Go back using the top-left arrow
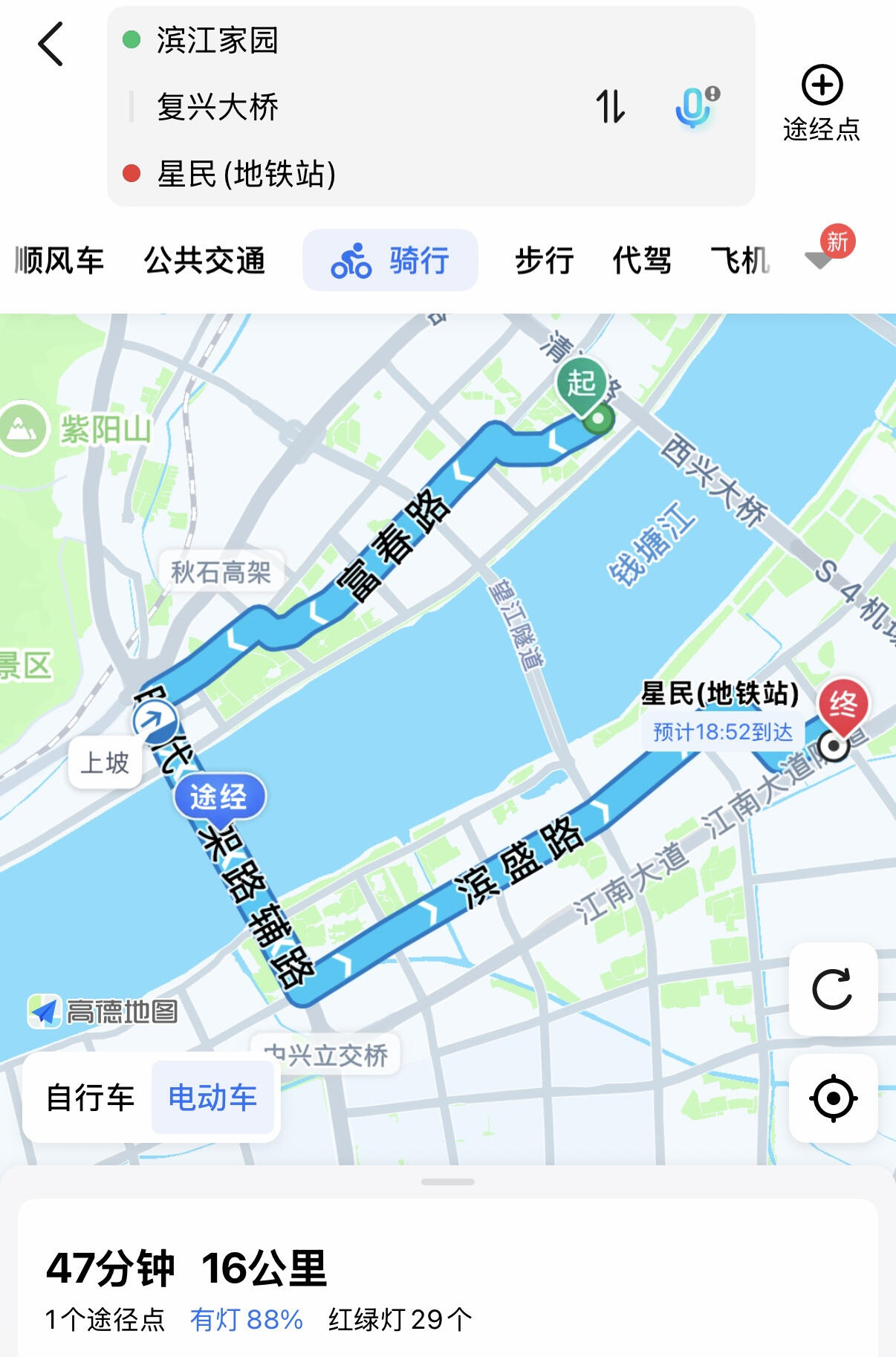The image size is (896, 1357). pos(51,44)
